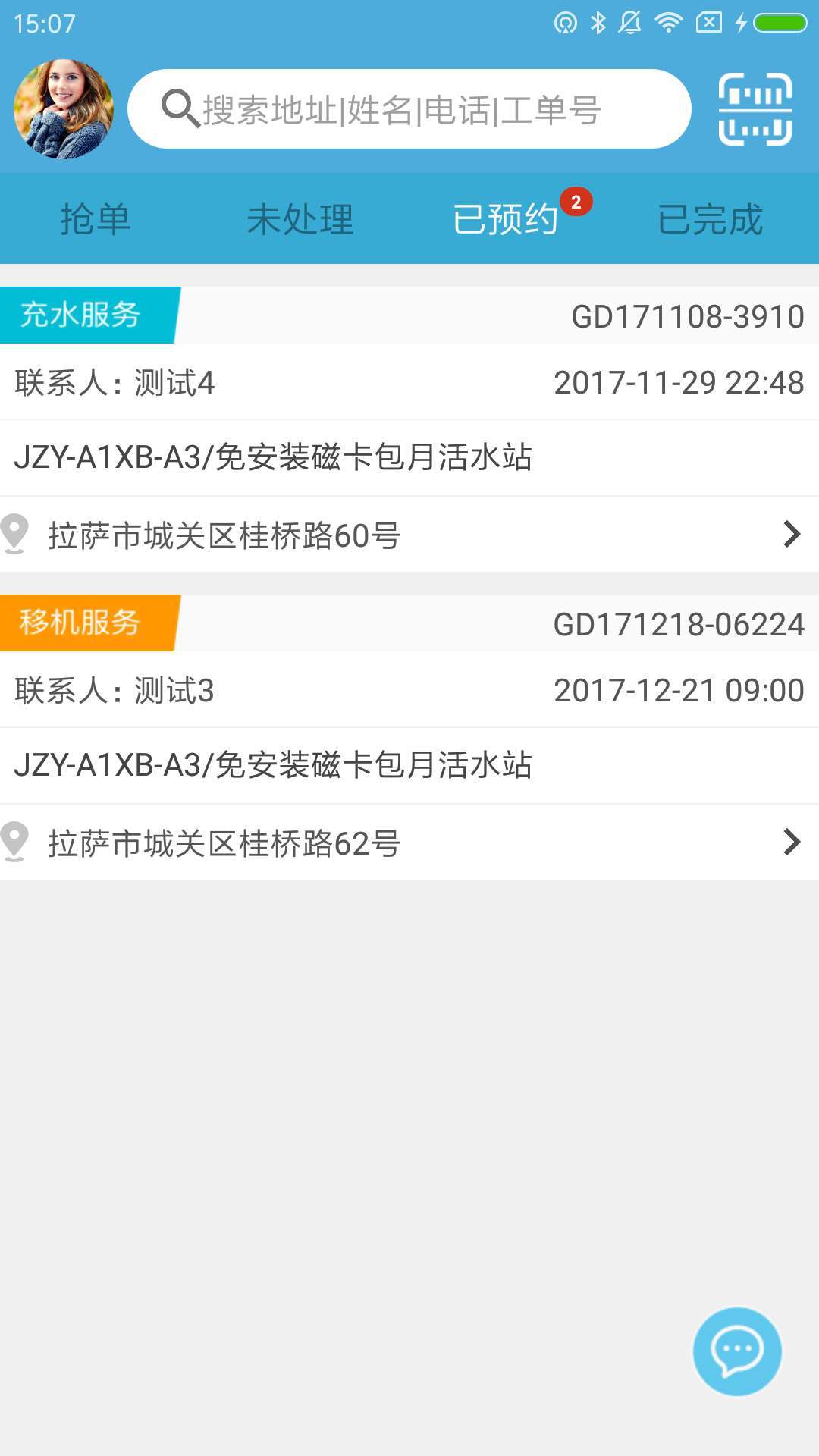Open the barcode scanner icon
Screen dimensions: 819x1456
point(755,109)
